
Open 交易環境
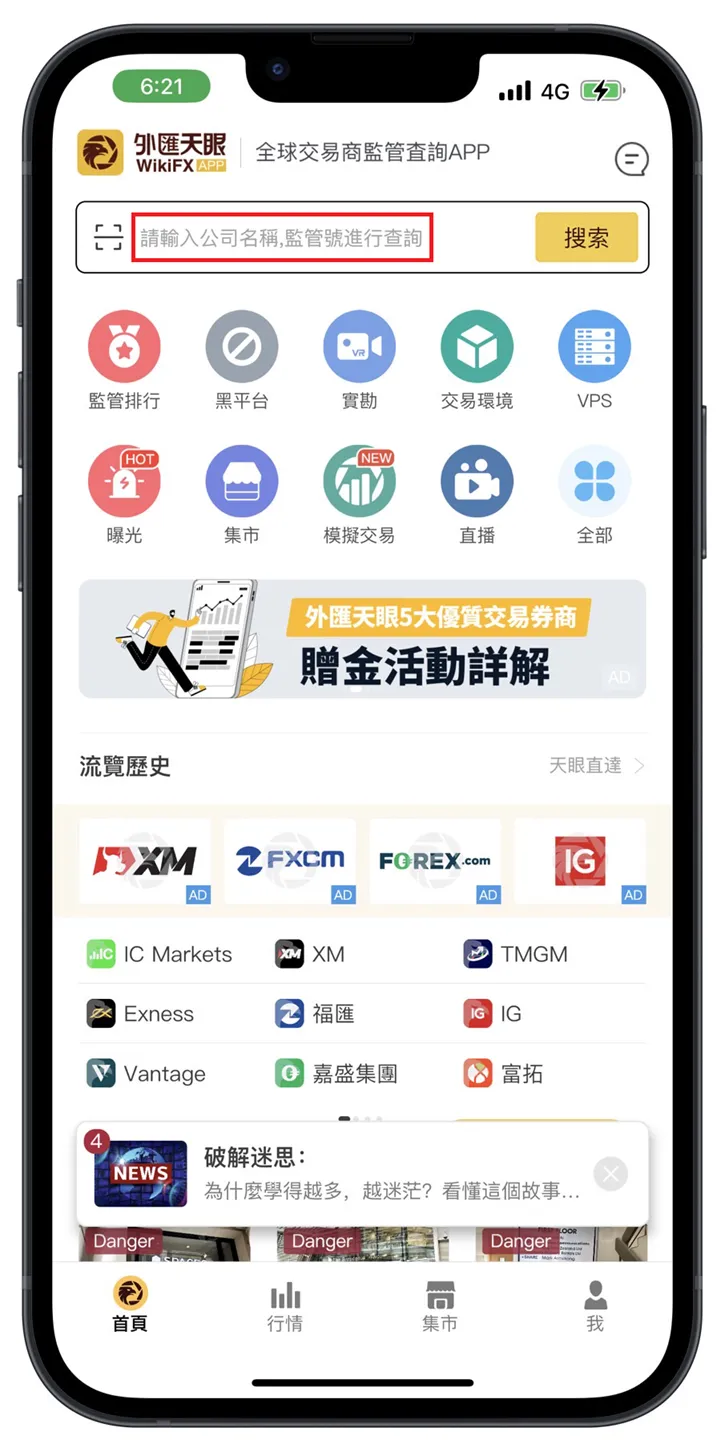point(477,360)
